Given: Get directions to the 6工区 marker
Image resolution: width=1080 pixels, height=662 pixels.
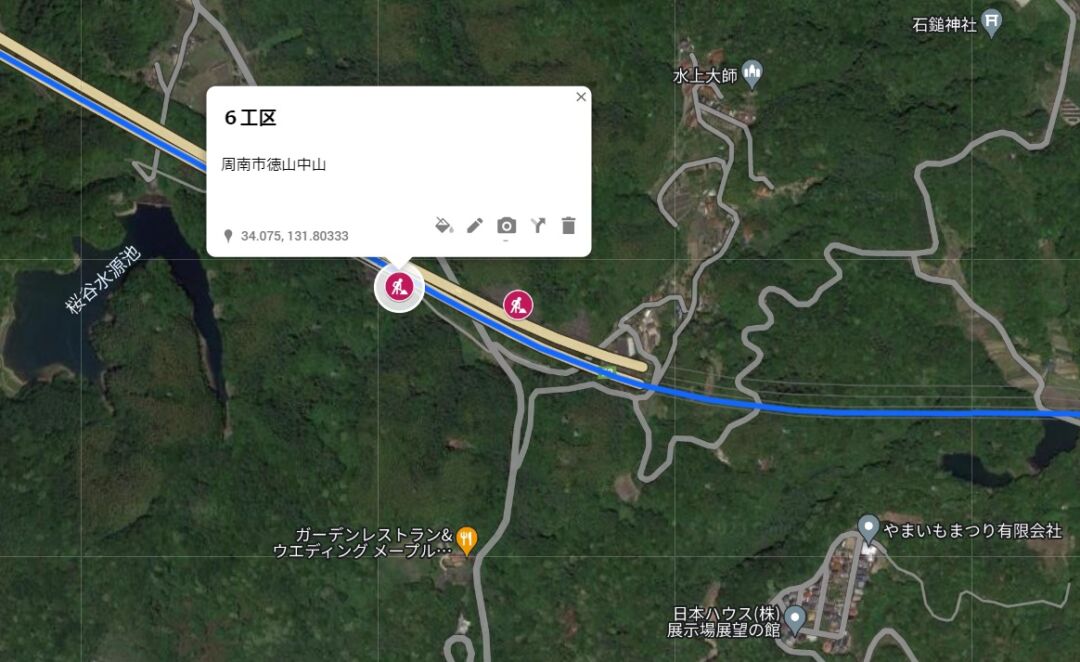Looking at the screenshot, I should [x=538, y=225].
